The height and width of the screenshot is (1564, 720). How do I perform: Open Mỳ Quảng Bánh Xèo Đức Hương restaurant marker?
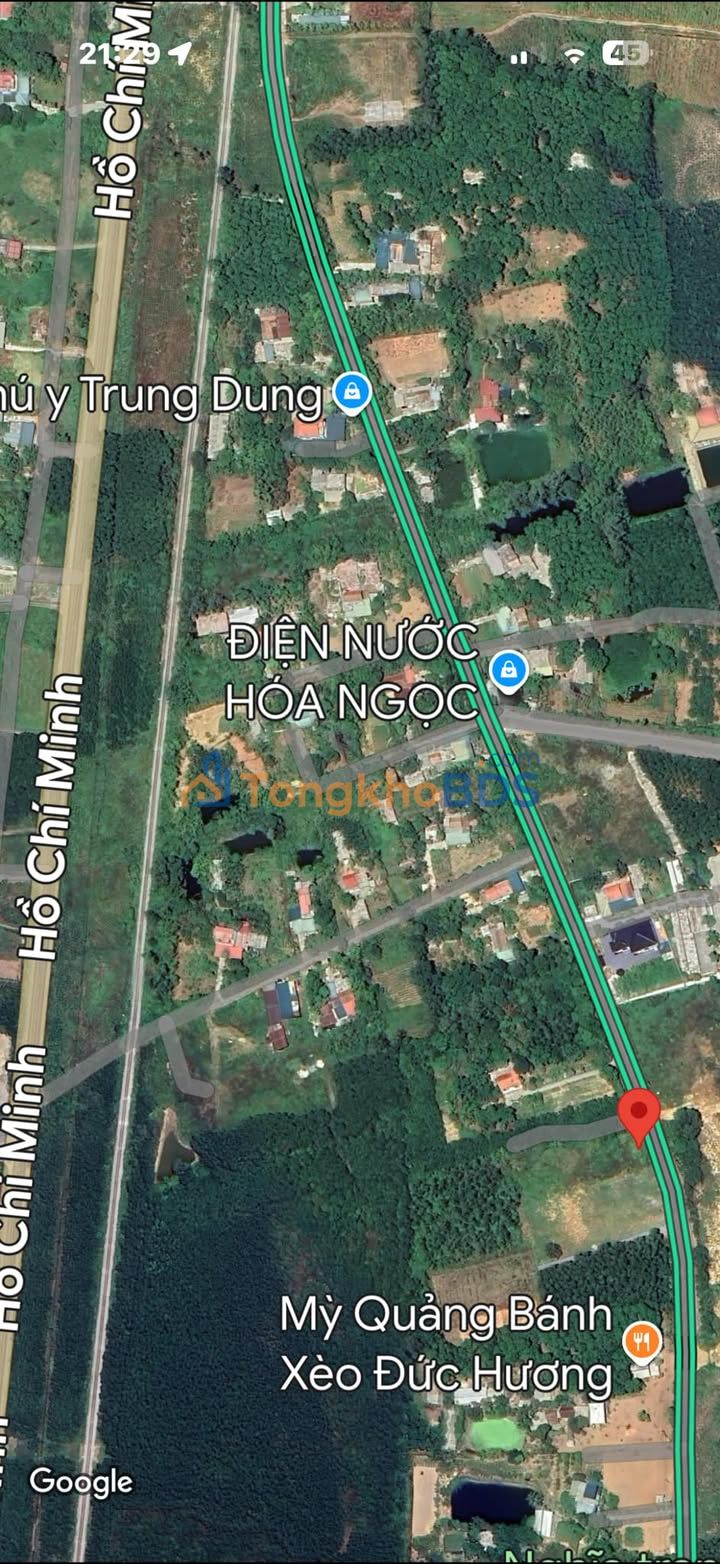click(x=642, y=1342)
